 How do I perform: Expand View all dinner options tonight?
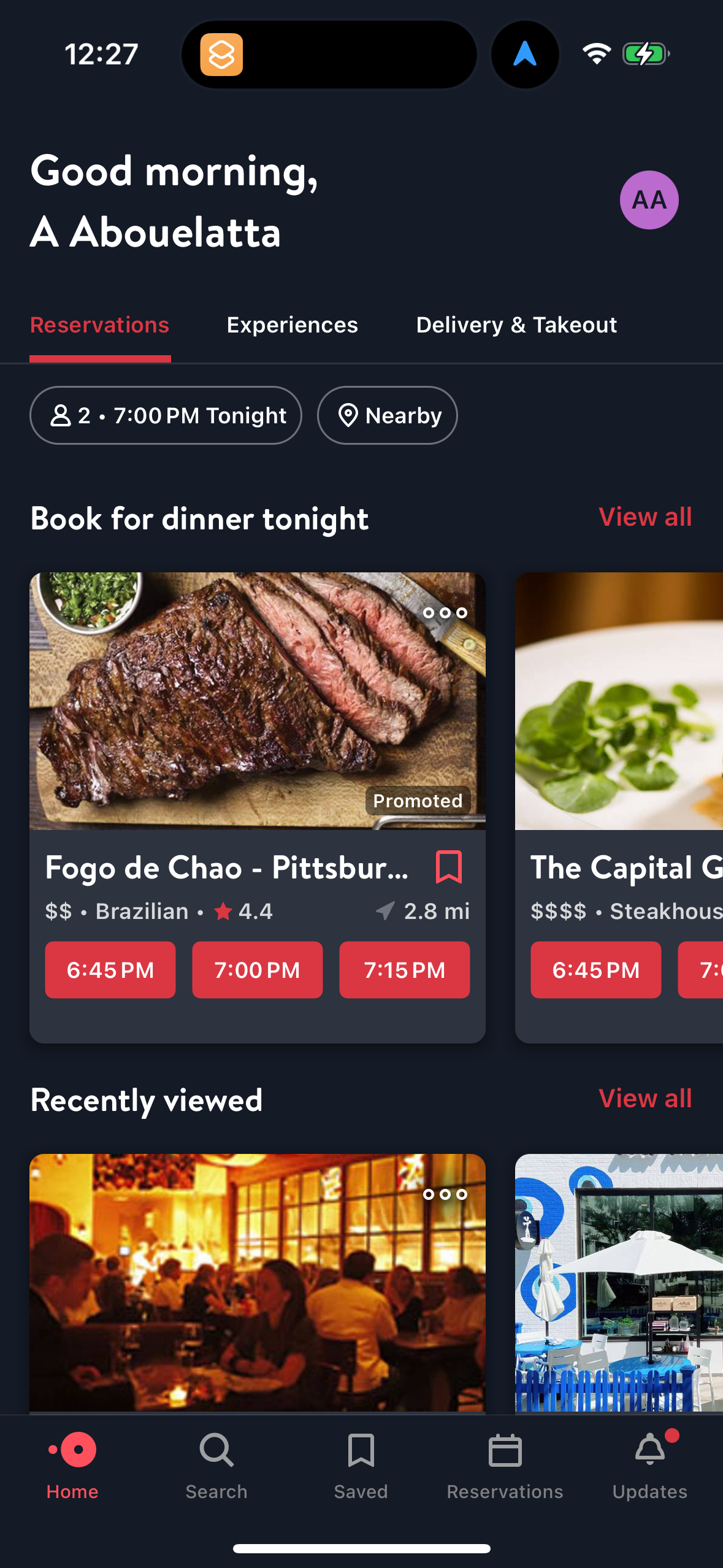tap(646, 517)
